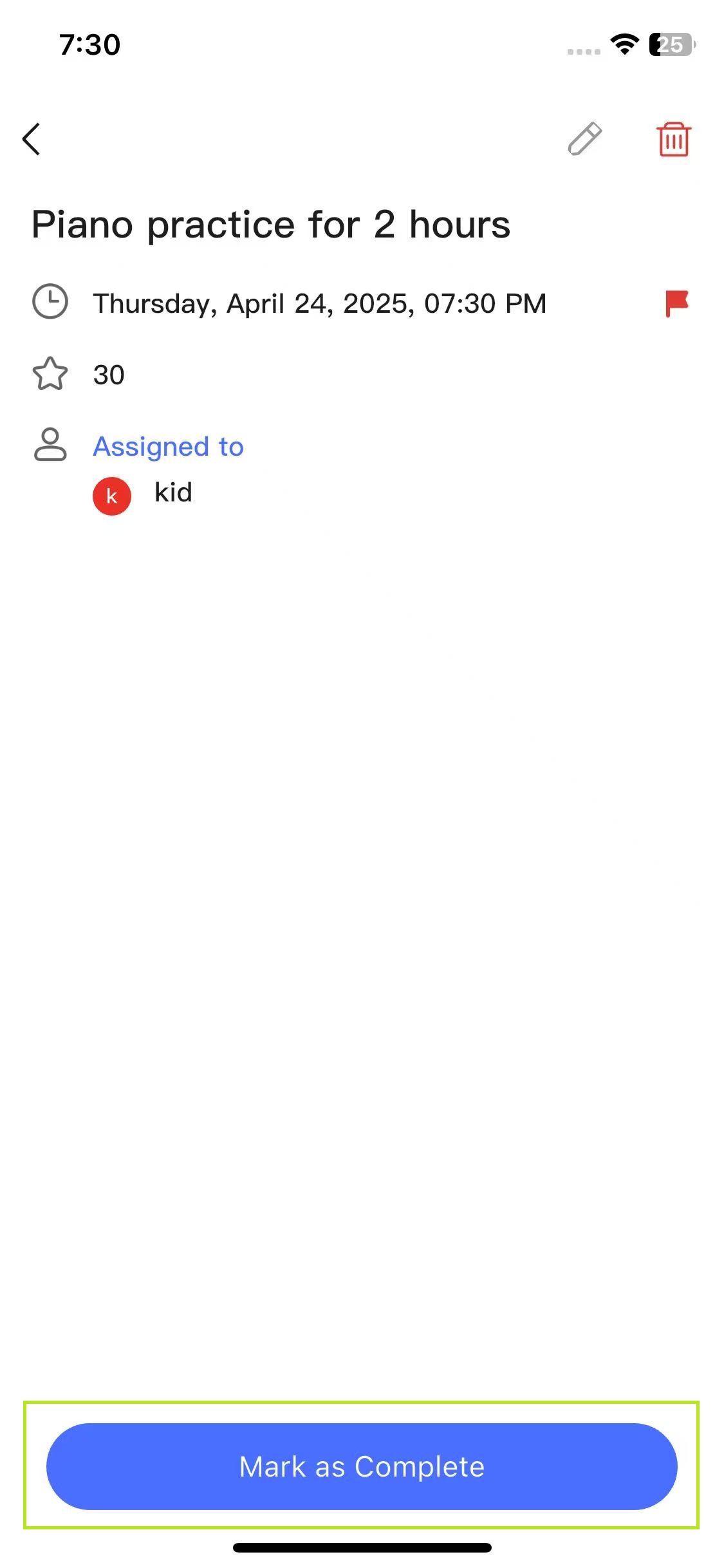Toggle the star reward value
The width and height of the screenshot is (724, 1568).
[51, 374]
